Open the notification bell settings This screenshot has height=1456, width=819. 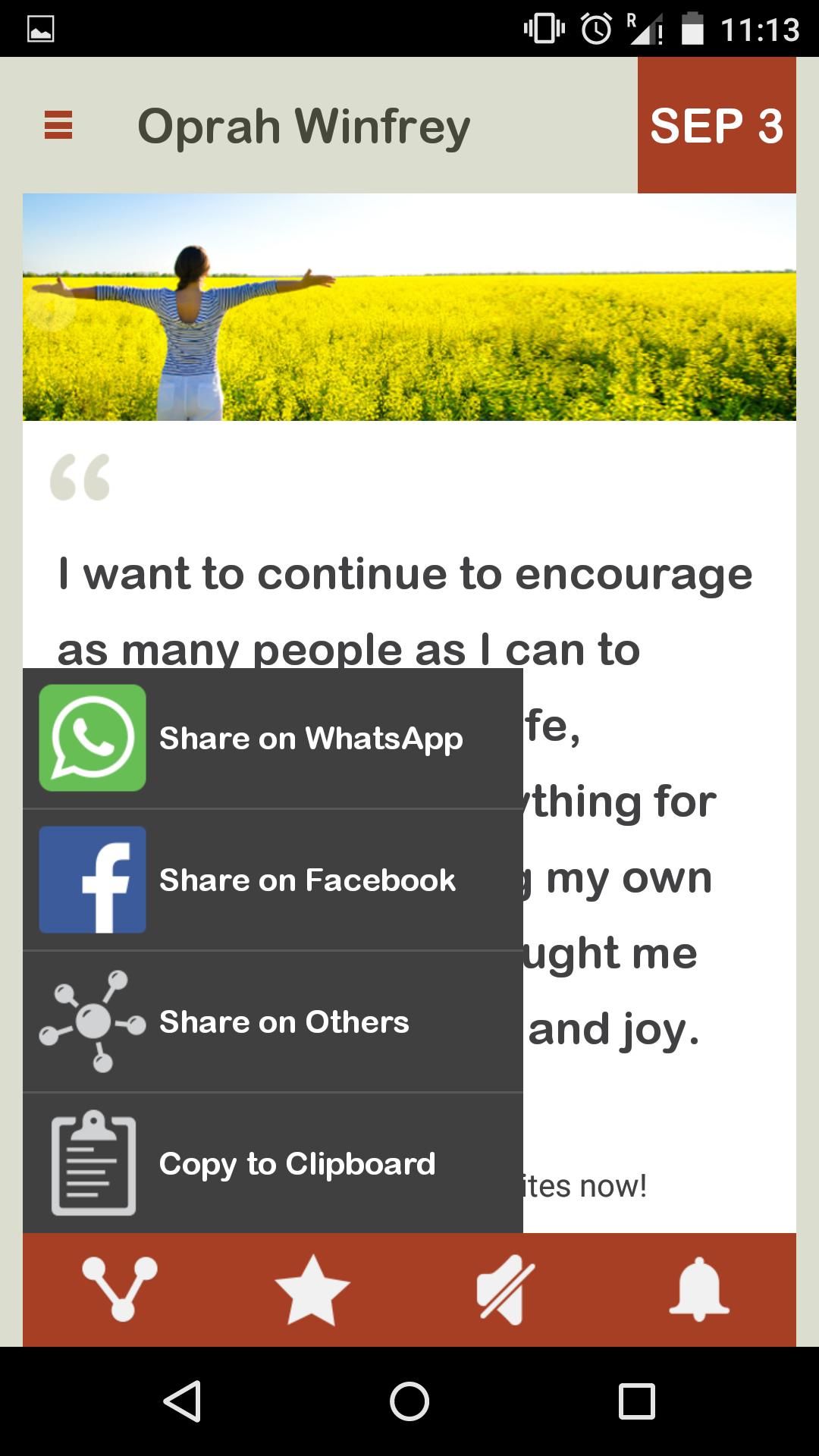[x=698, y=1289]
